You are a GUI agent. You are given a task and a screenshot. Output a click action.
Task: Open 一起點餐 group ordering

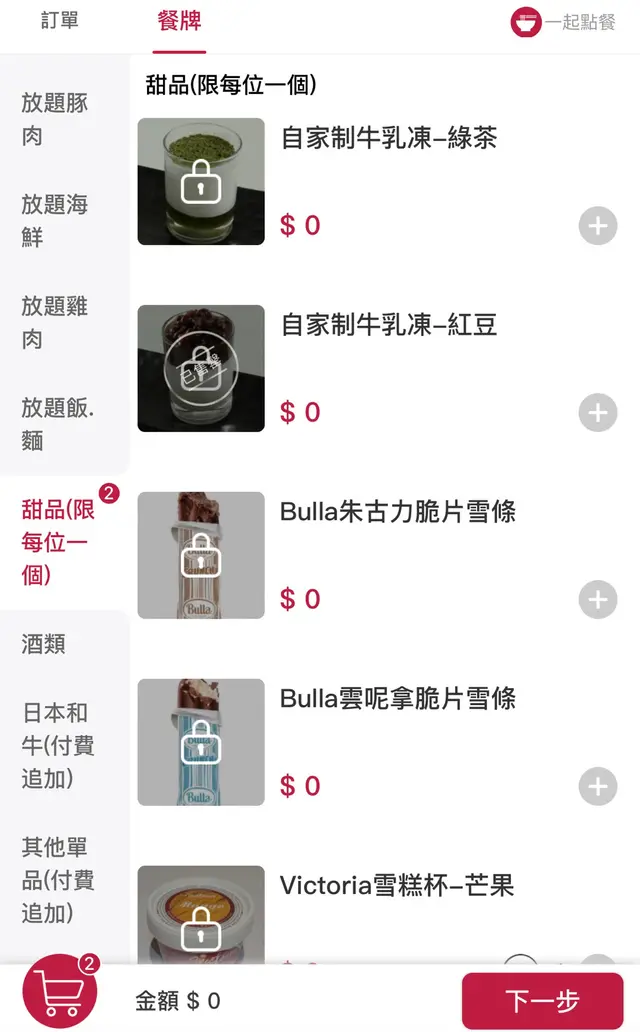tap(563, 22)
